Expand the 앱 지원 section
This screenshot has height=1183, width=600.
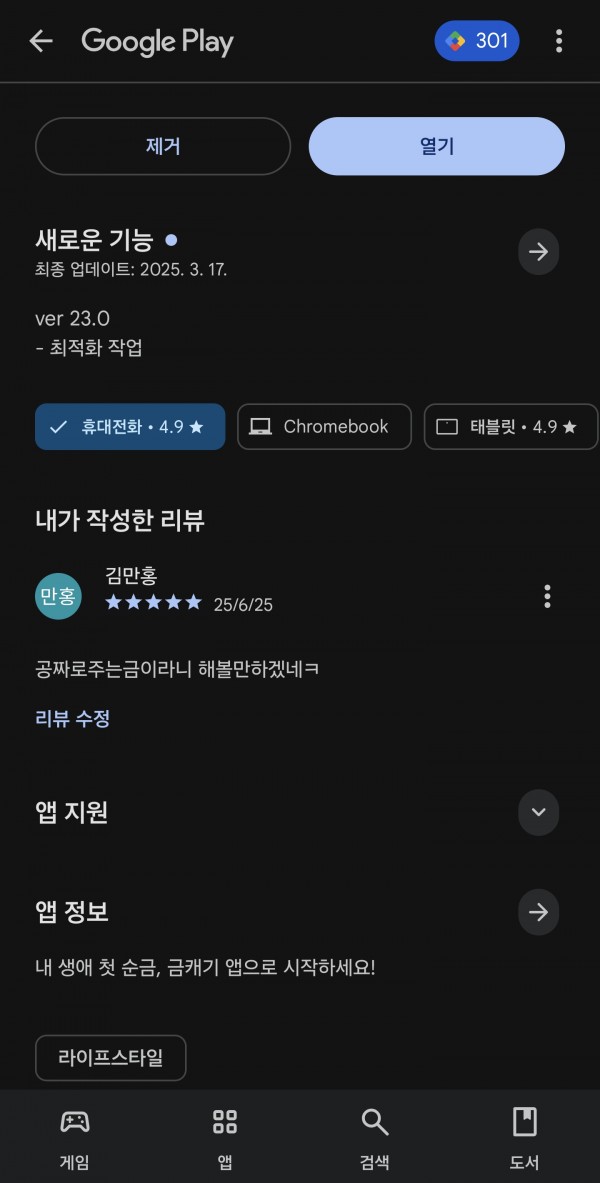click(538, 812)
